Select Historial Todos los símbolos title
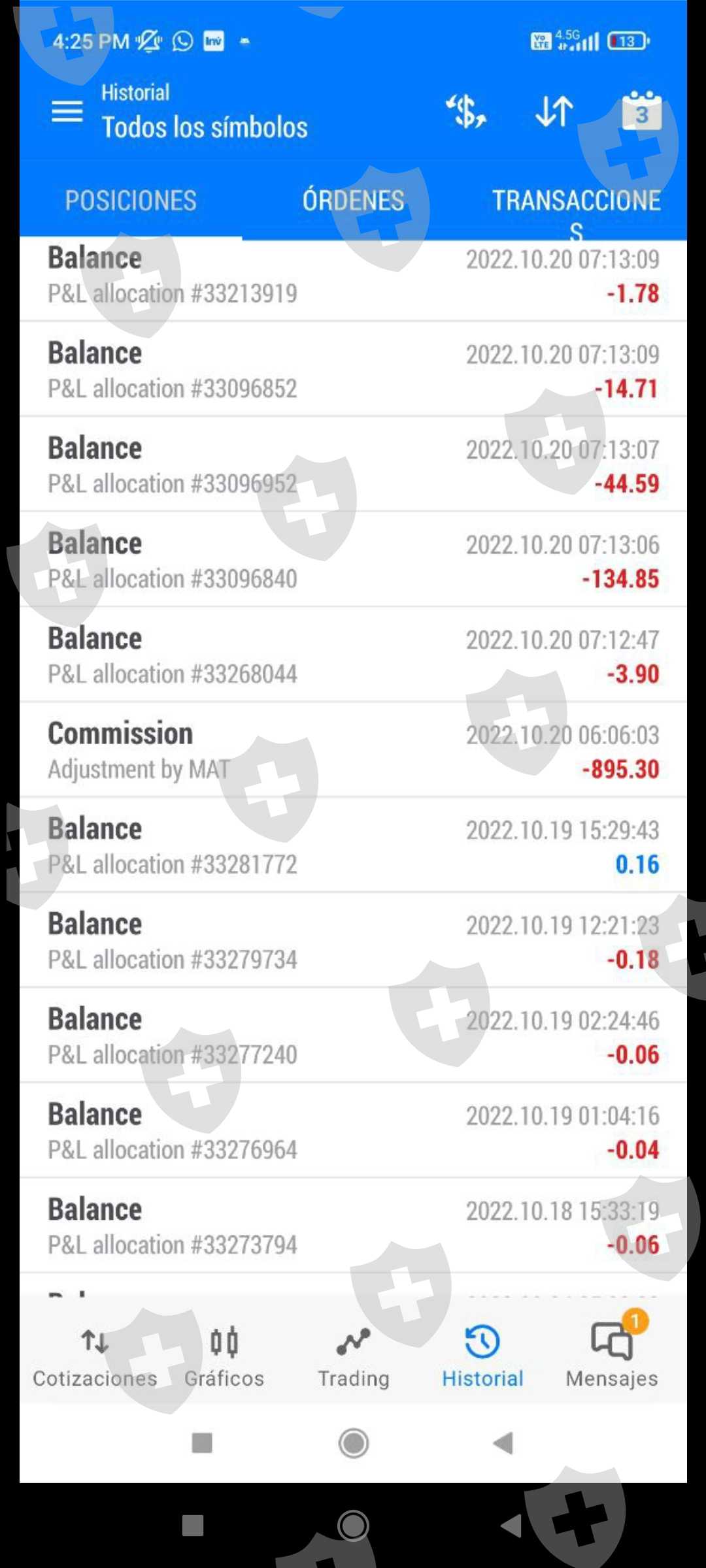This screenshot has width=706, height=1568. (x=204, y=112)
